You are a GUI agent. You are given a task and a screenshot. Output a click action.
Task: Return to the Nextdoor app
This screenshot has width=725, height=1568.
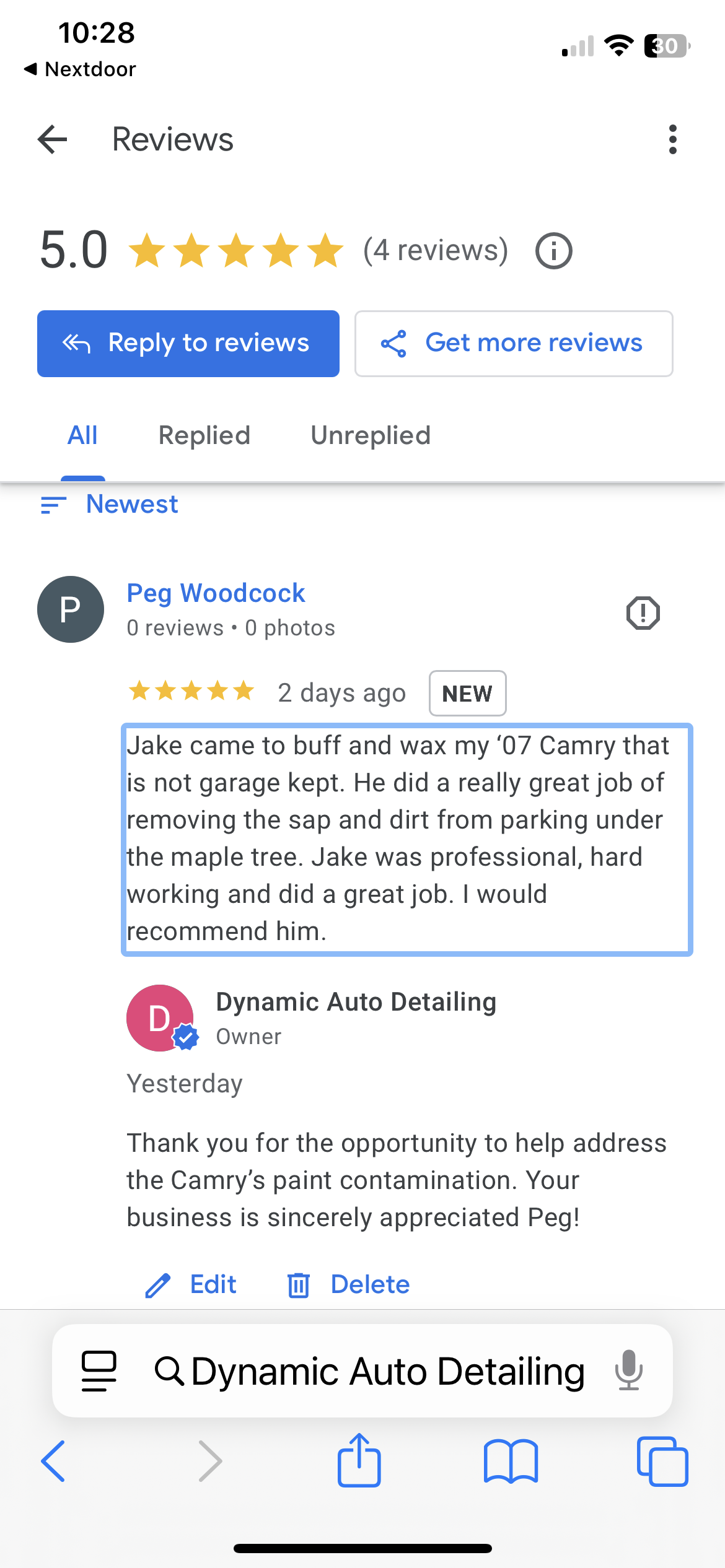tap(80, 69)
